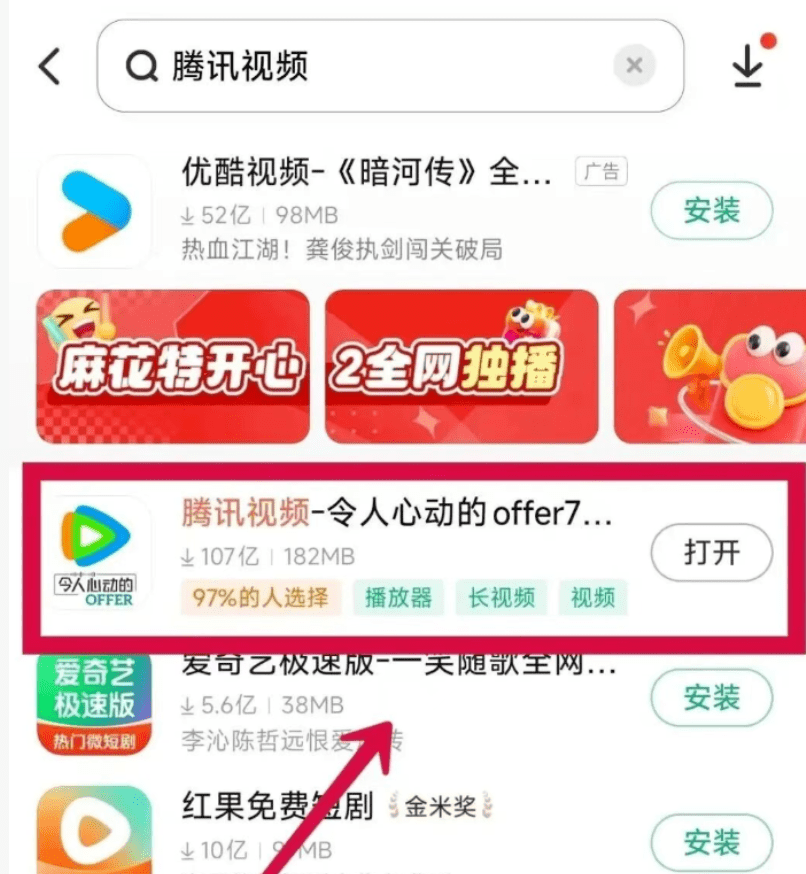Open the installed 腾讯视频 app
This screenshot has height=874, width=806.
click(711, 552)
